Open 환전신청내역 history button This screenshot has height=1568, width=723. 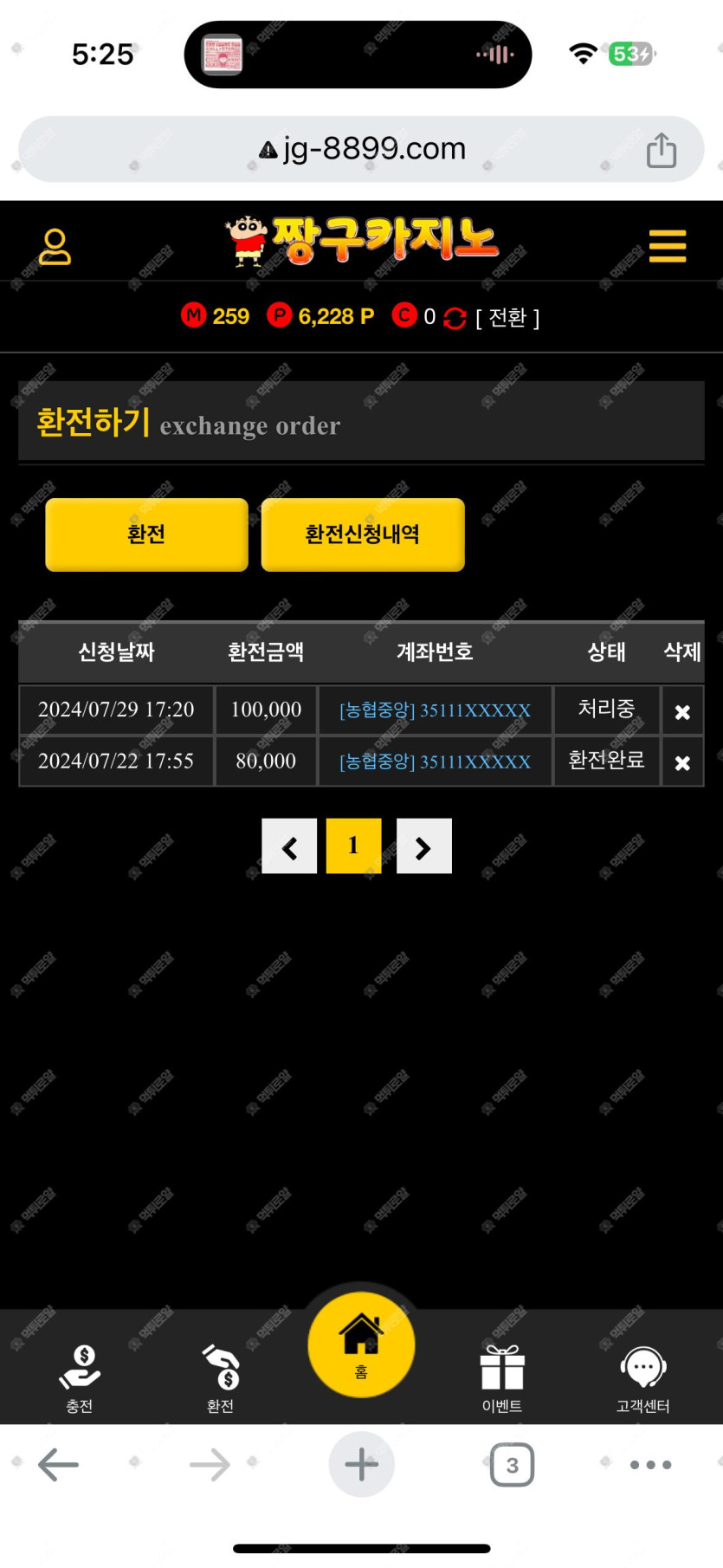coord(362,534)
